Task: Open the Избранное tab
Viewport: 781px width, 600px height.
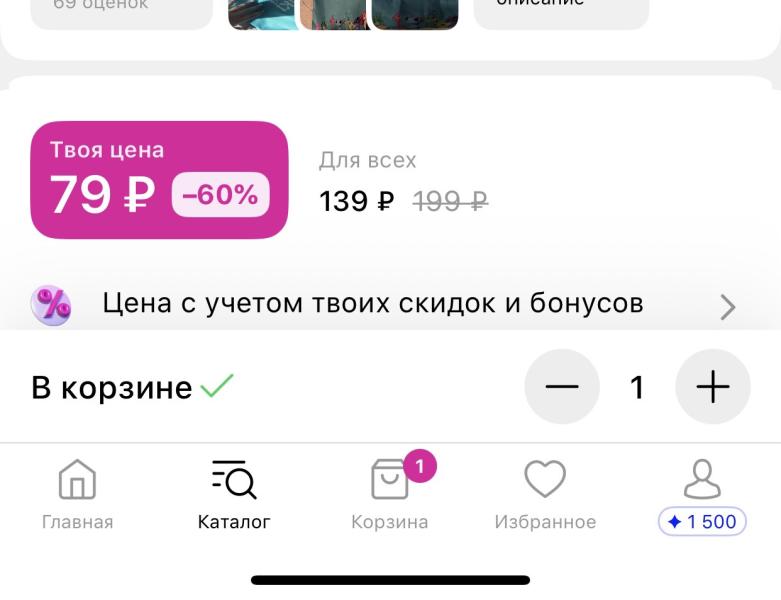Action: [545, 495]
